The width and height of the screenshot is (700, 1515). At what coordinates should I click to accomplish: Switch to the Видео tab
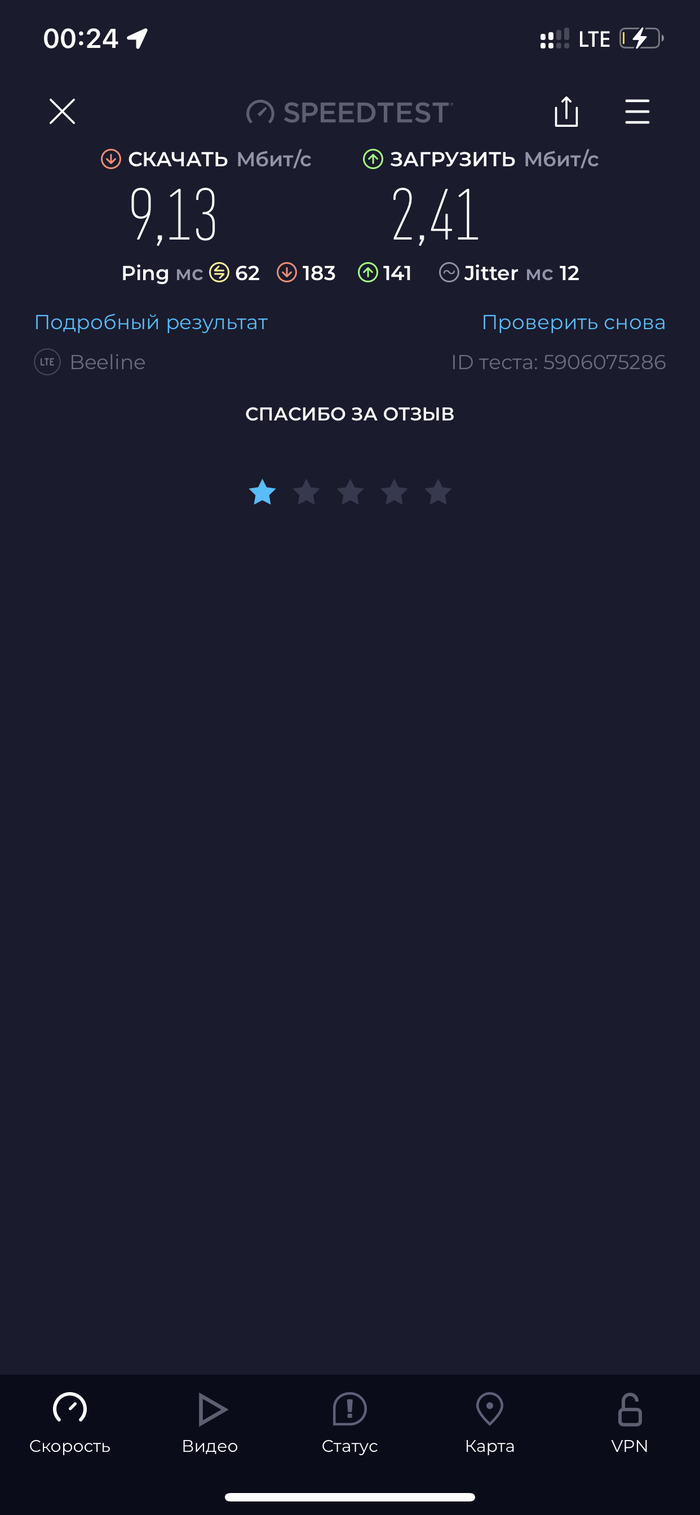click(x=210, y=1422)
